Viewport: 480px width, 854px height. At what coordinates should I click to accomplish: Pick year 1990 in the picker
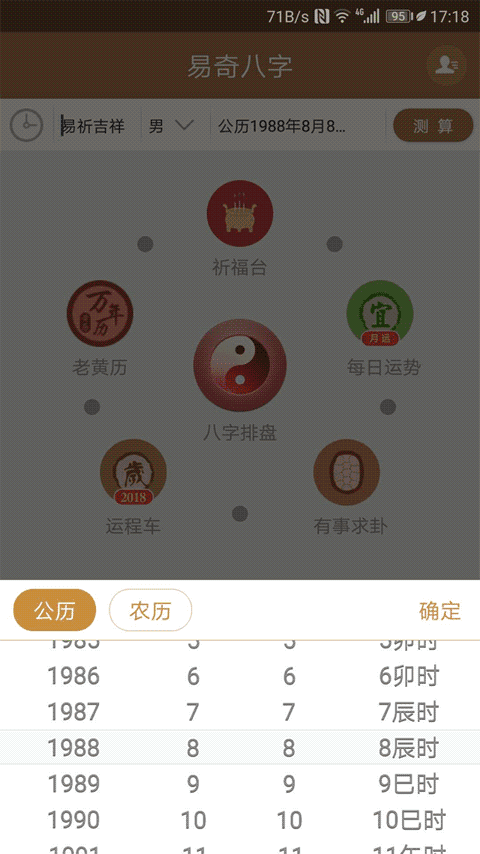74,820
